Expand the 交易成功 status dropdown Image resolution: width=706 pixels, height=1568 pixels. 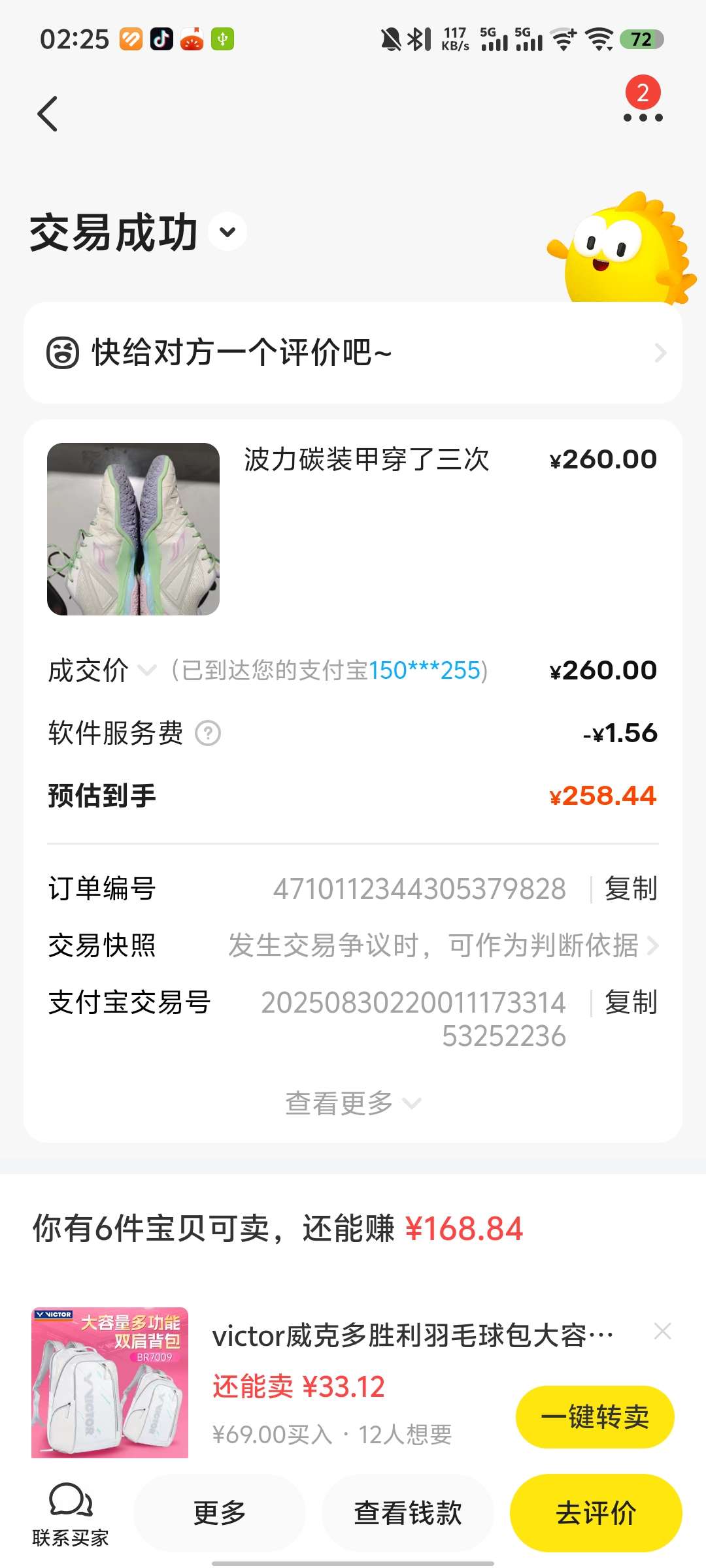point(227,231)
